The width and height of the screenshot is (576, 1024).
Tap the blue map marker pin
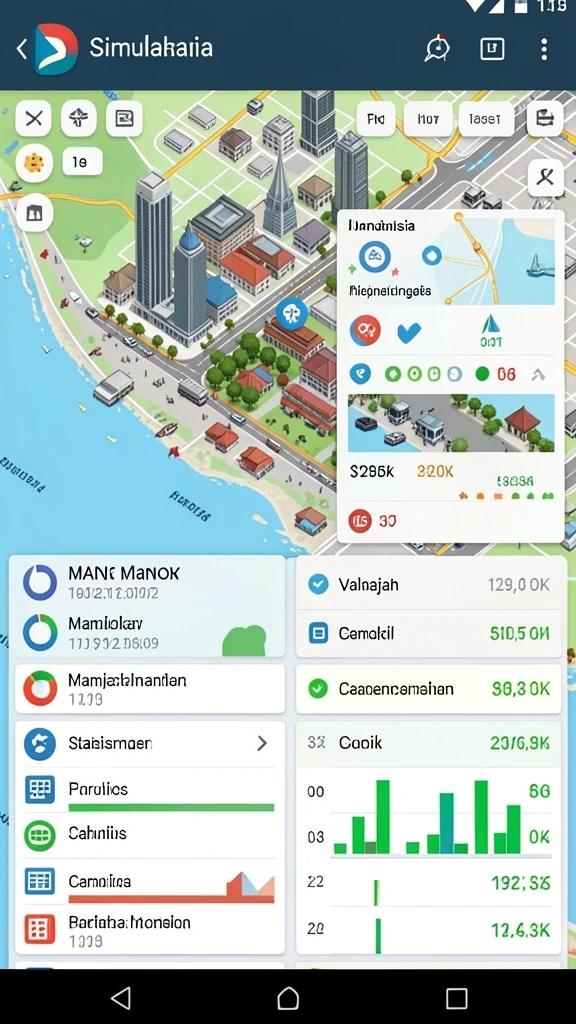click(291, 314)
